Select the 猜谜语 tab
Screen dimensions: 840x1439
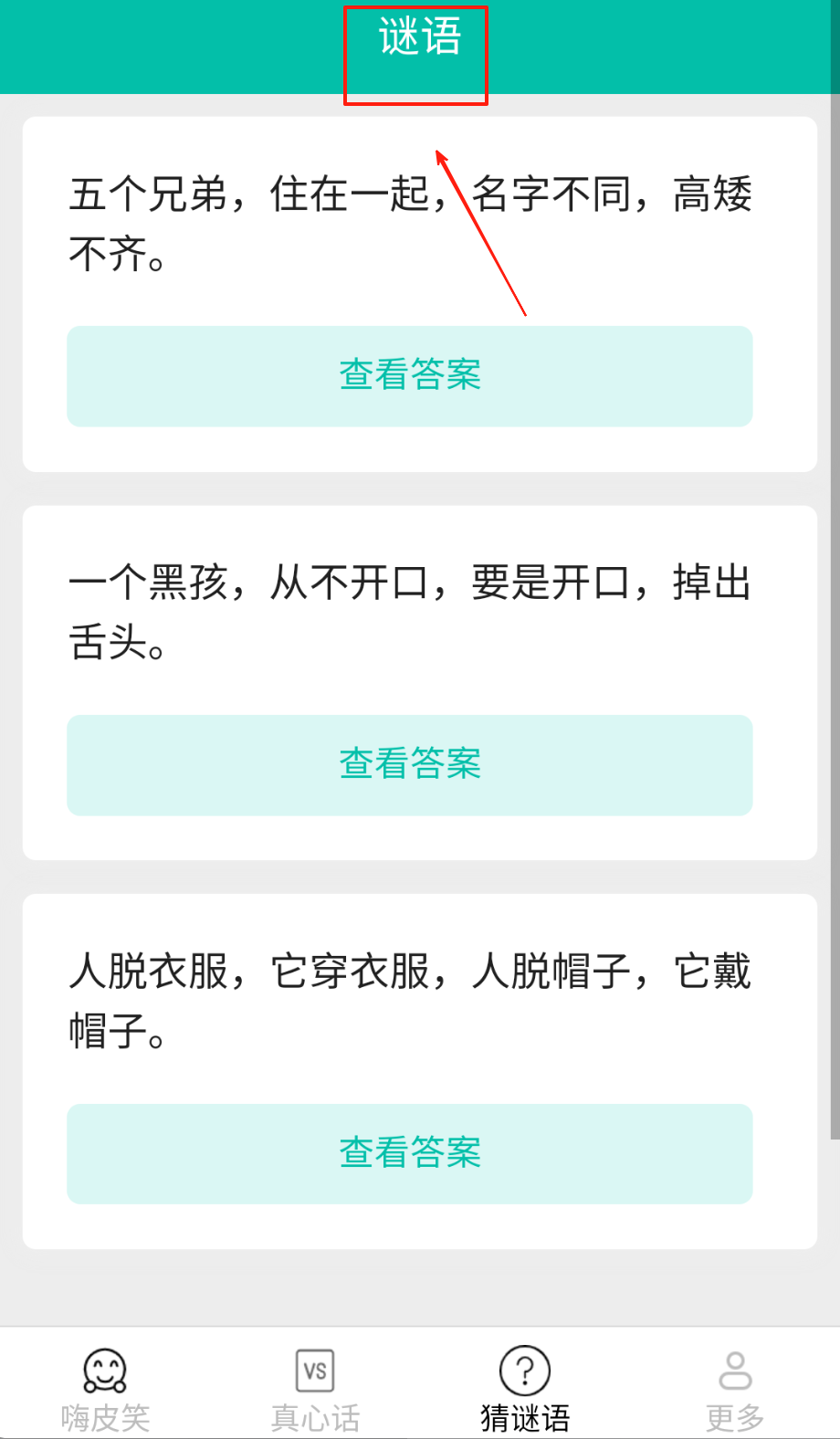pos(525,1388)
